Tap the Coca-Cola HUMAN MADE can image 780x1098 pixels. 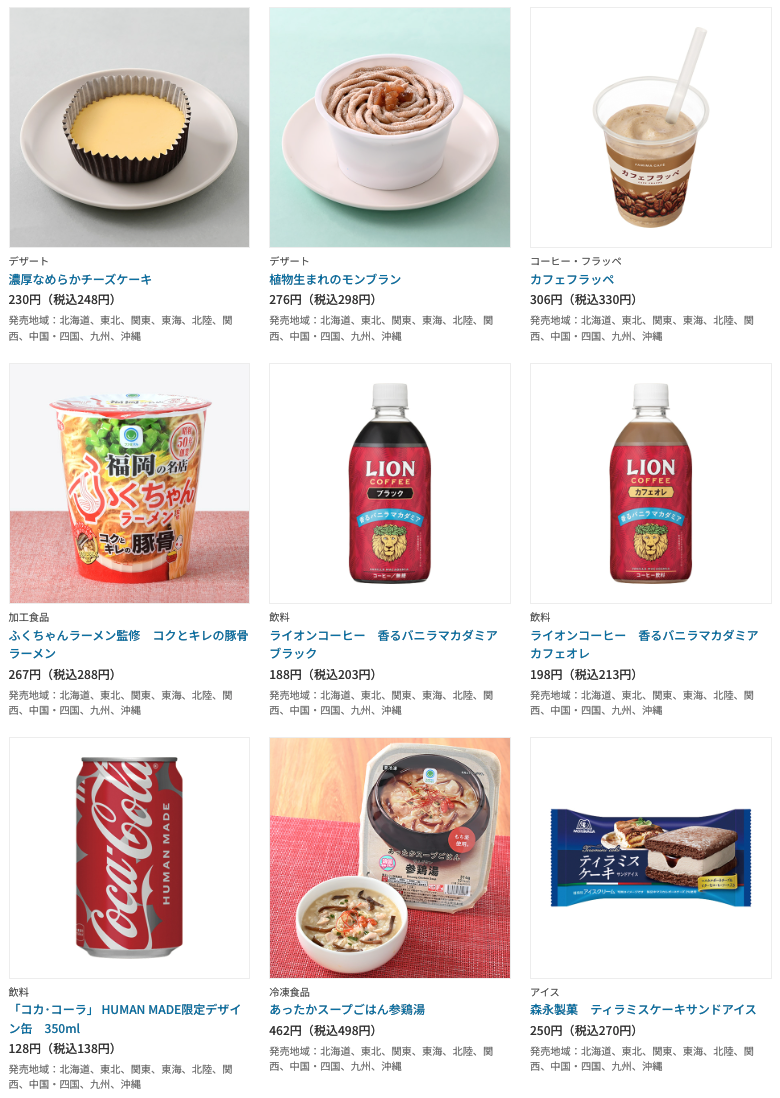(x=129, y=858)
